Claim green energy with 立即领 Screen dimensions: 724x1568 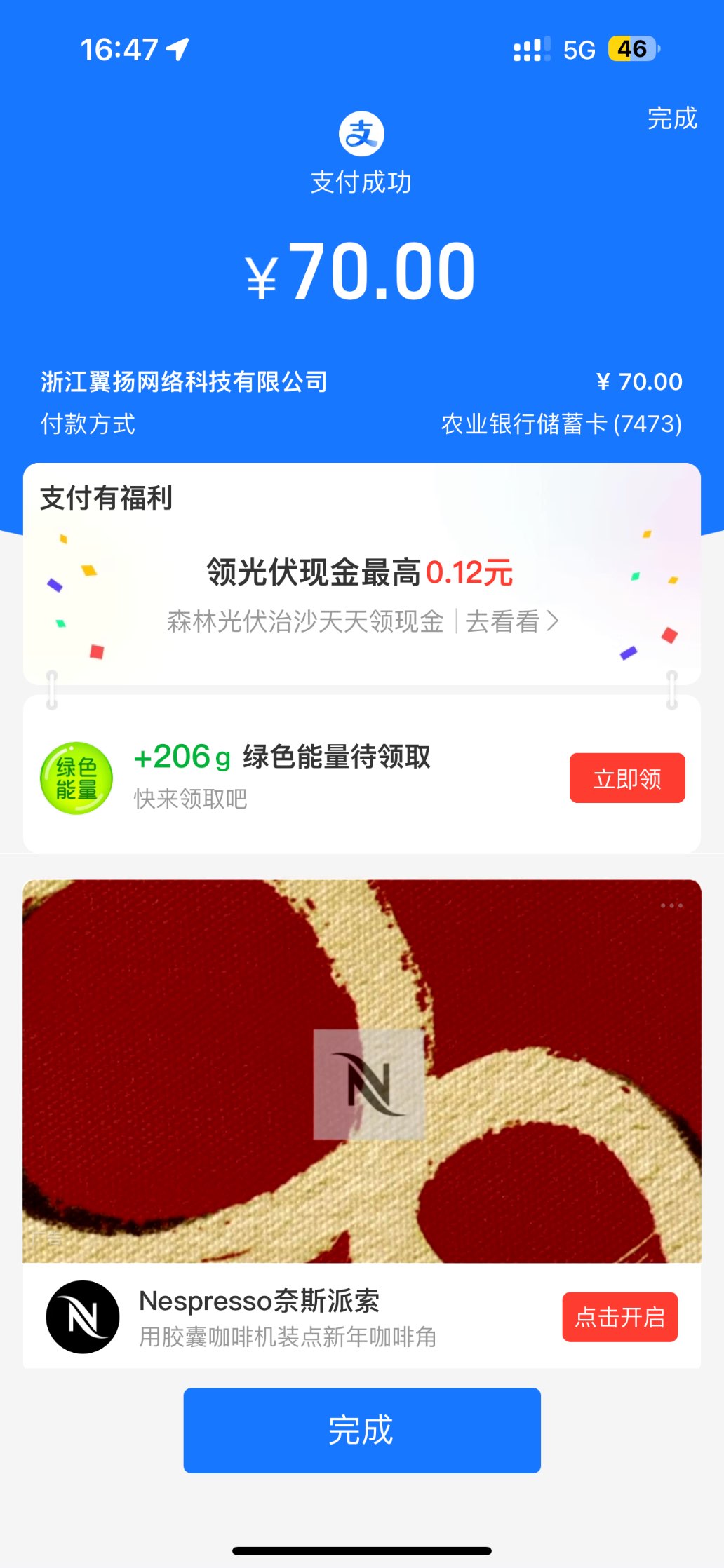pos(626,778)
